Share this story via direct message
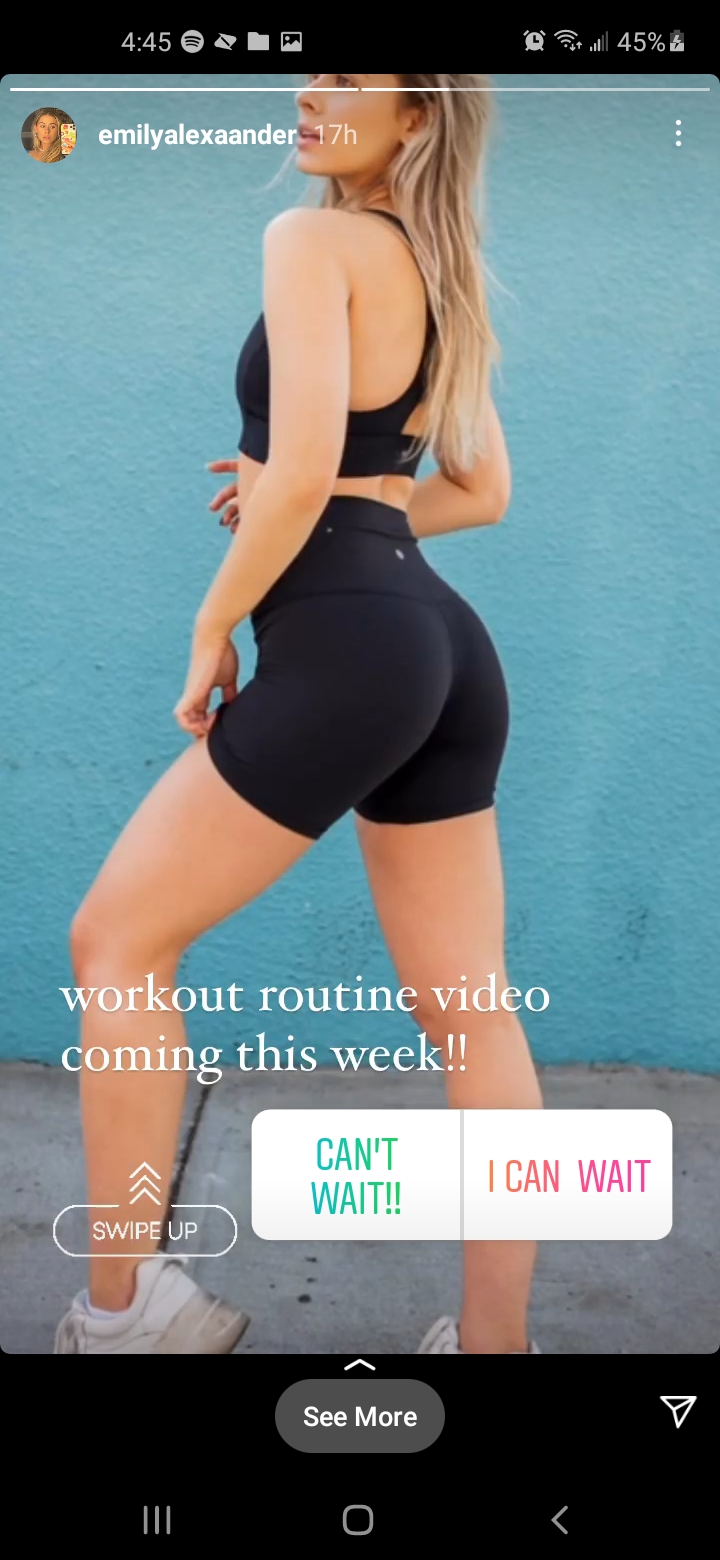This screenshot has height=1560, width=720. pos(678,1411)
